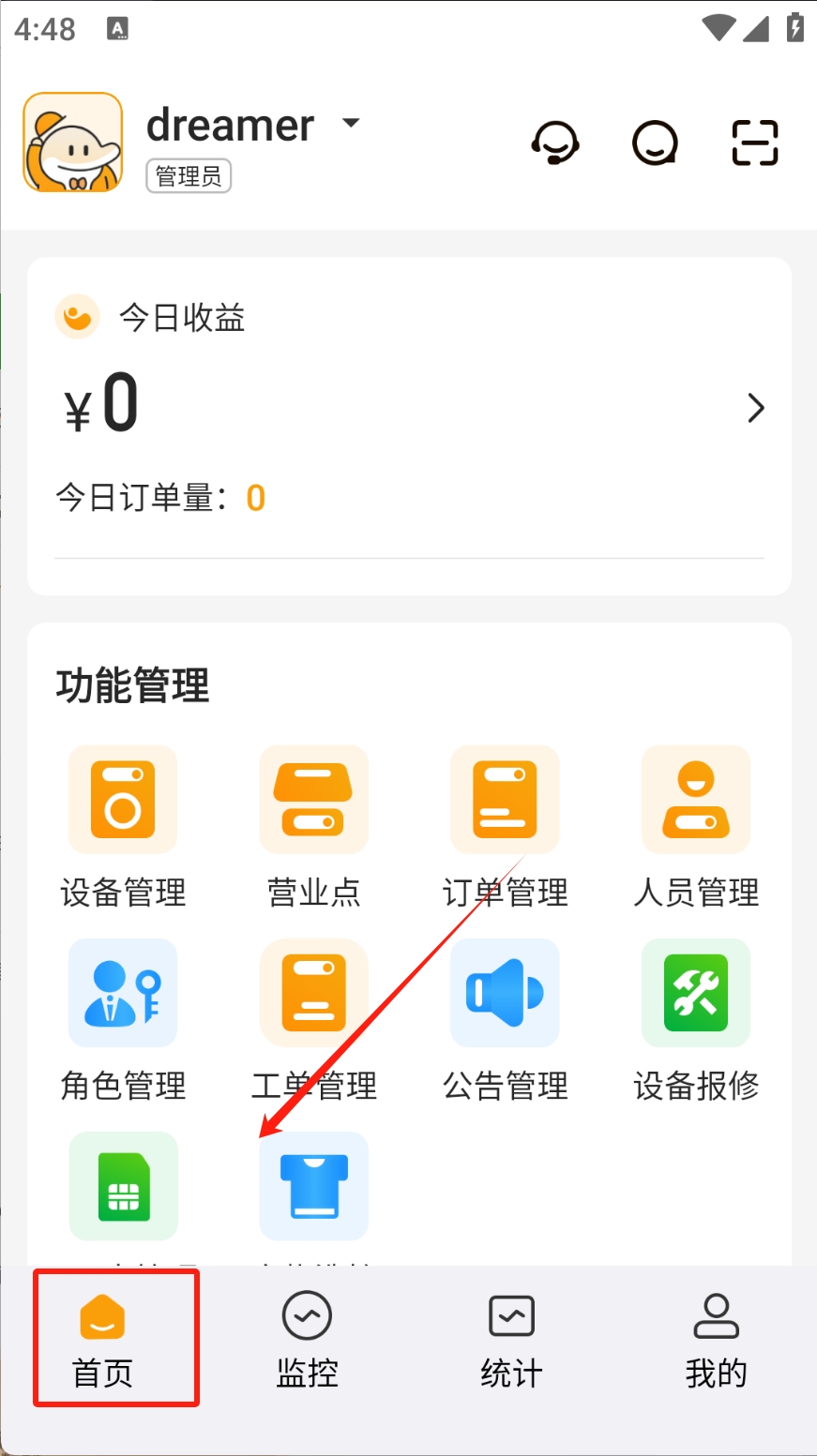Image resolution: width=817 pixels, height=1456 pixels.
Task: Open 公告管理 announcement management
Action: coord(505,993)
